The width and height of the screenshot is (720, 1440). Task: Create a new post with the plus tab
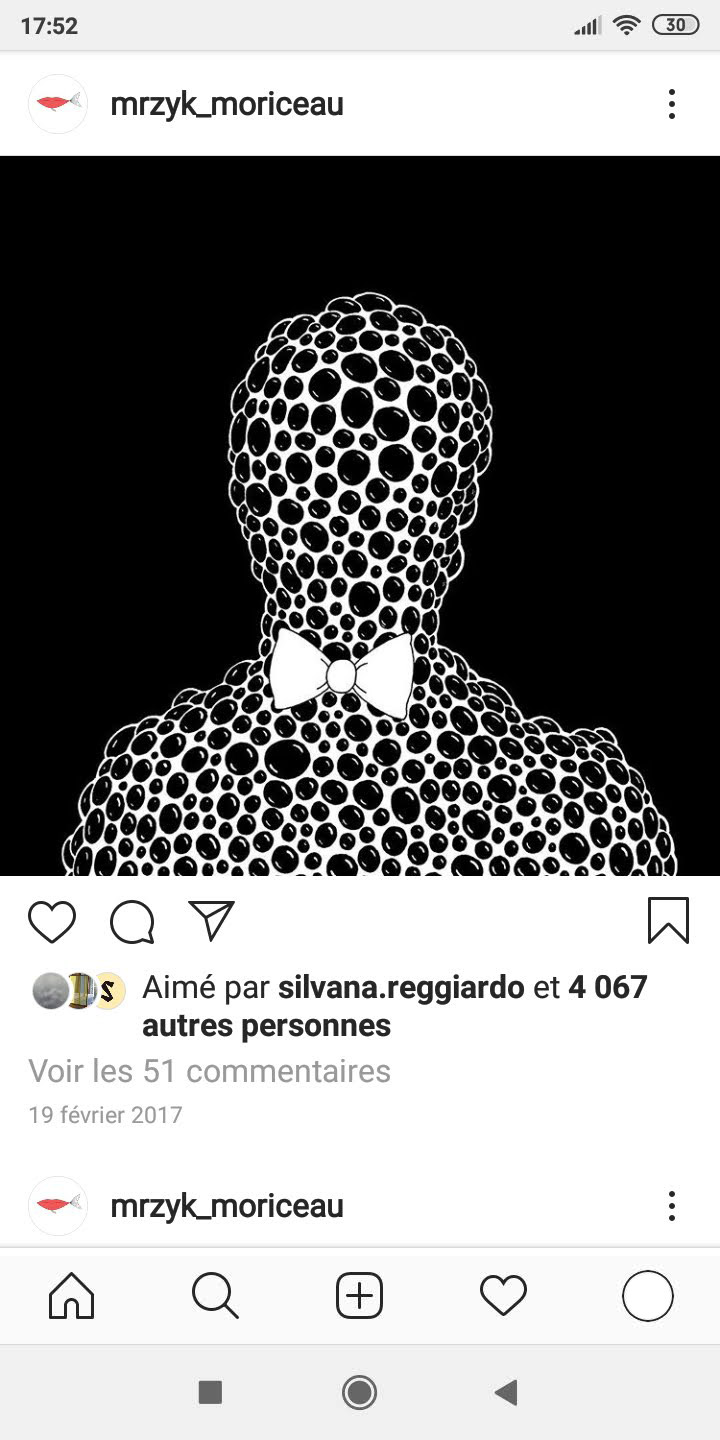tap(359, 1296)
